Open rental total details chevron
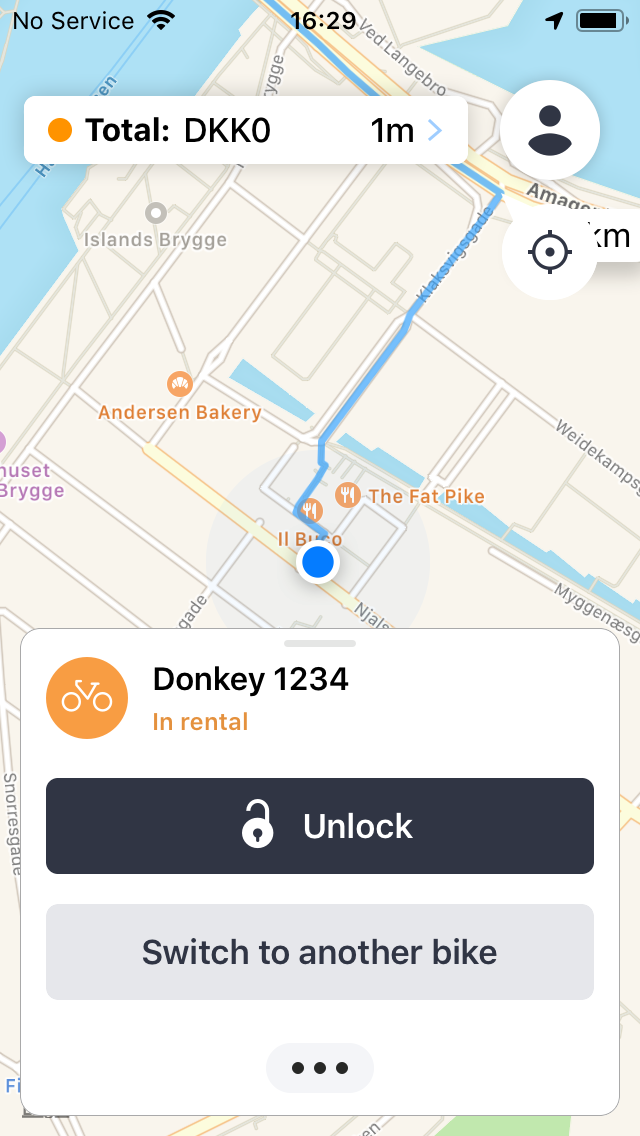The image size is (640, 1136). tap(435, 130)
